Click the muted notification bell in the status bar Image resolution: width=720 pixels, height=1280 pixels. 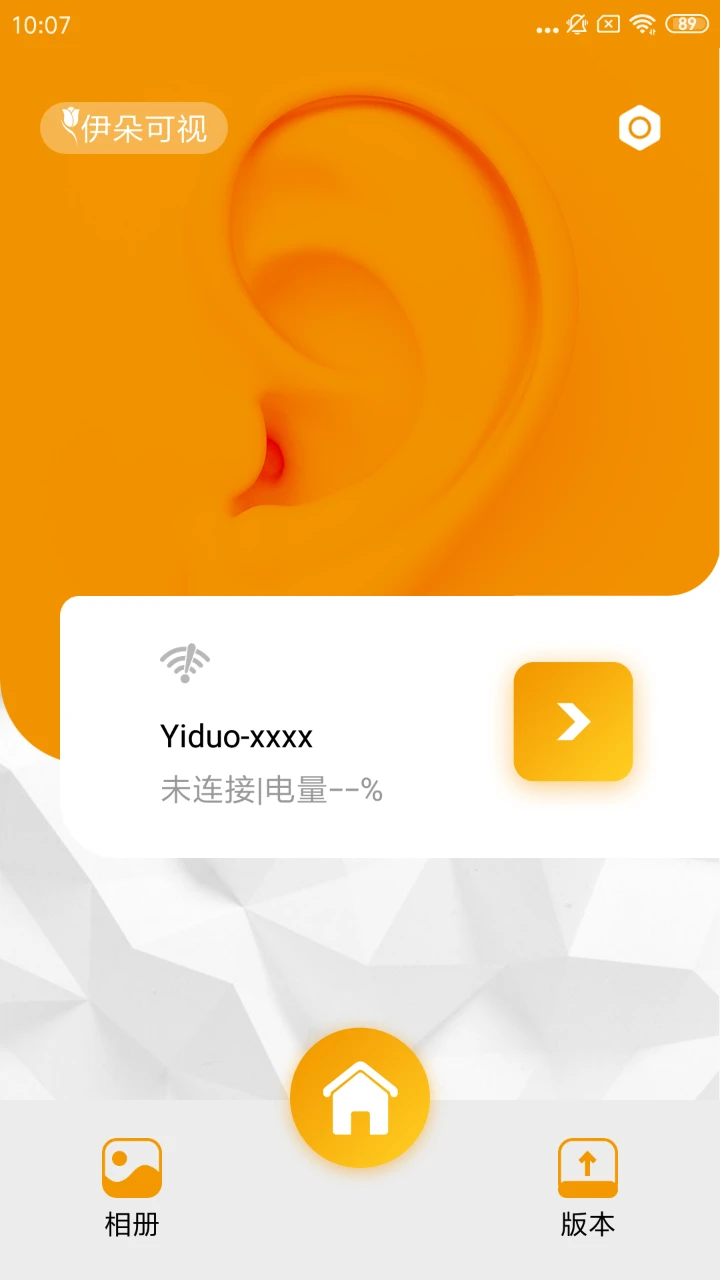coord(575,24)
